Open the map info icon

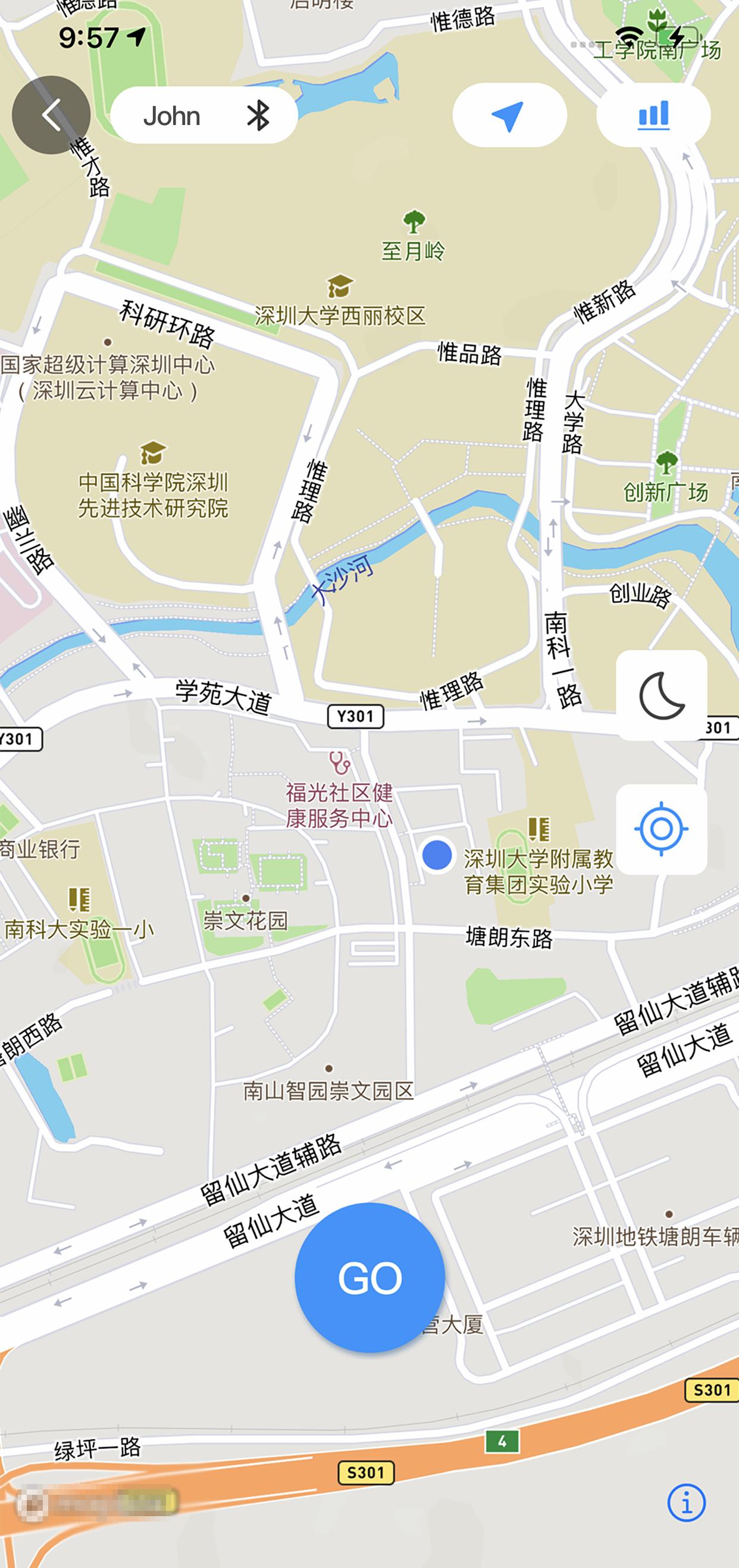pyautogui.click(x=687, y=1503)
